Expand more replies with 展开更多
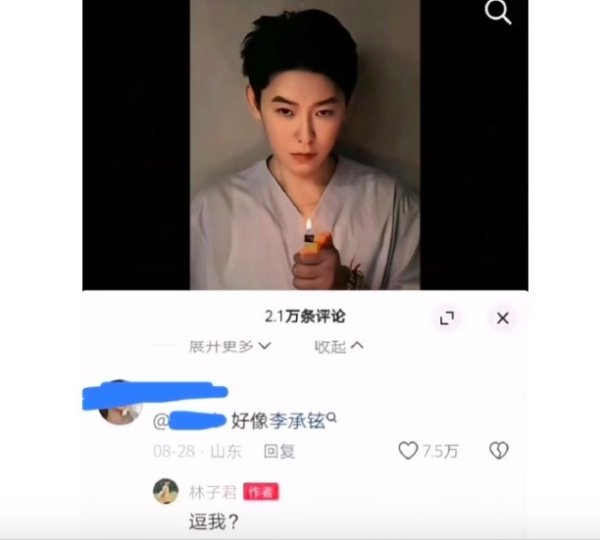 click(x=230, y=346)
